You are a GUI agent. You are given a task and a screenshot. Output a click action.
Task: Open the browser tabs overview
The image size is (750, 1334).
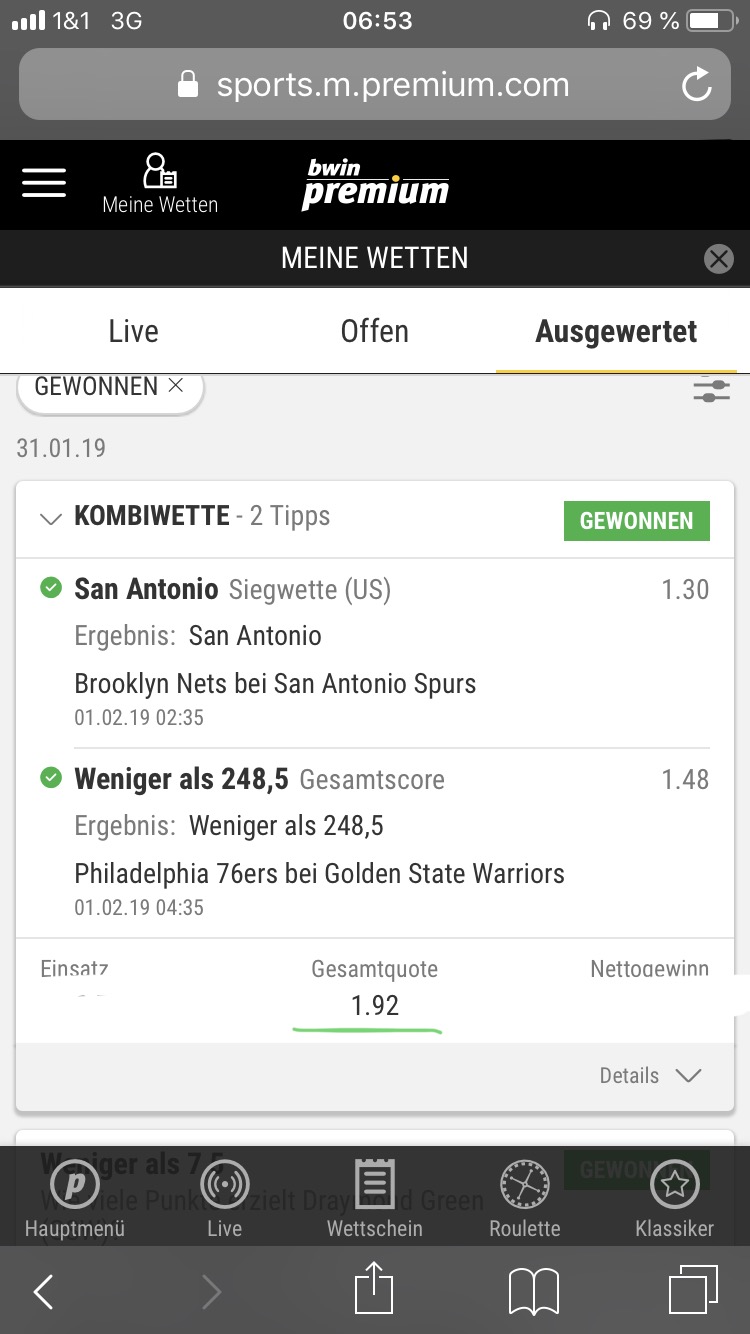692,1290
